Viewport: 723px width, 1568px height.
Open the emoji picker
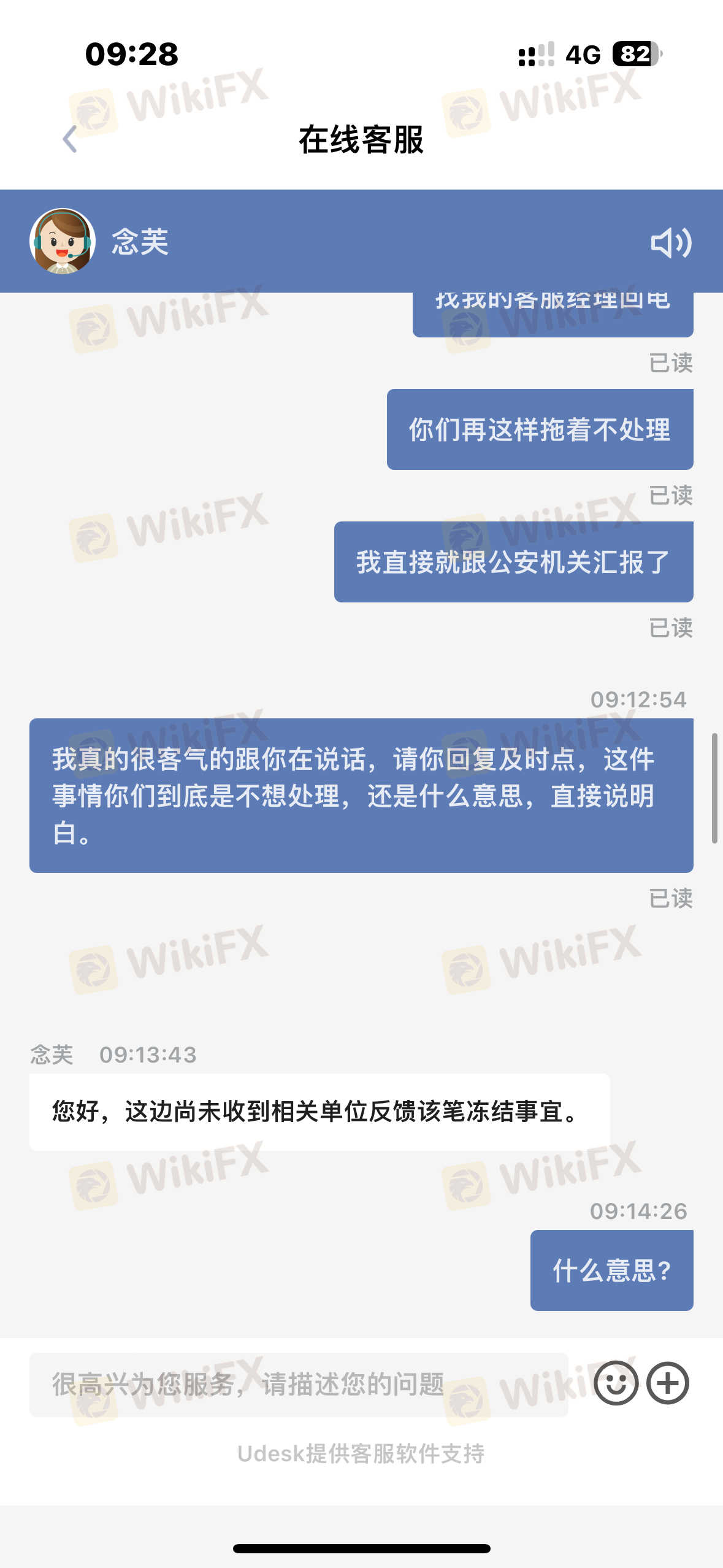[616, 1383]
